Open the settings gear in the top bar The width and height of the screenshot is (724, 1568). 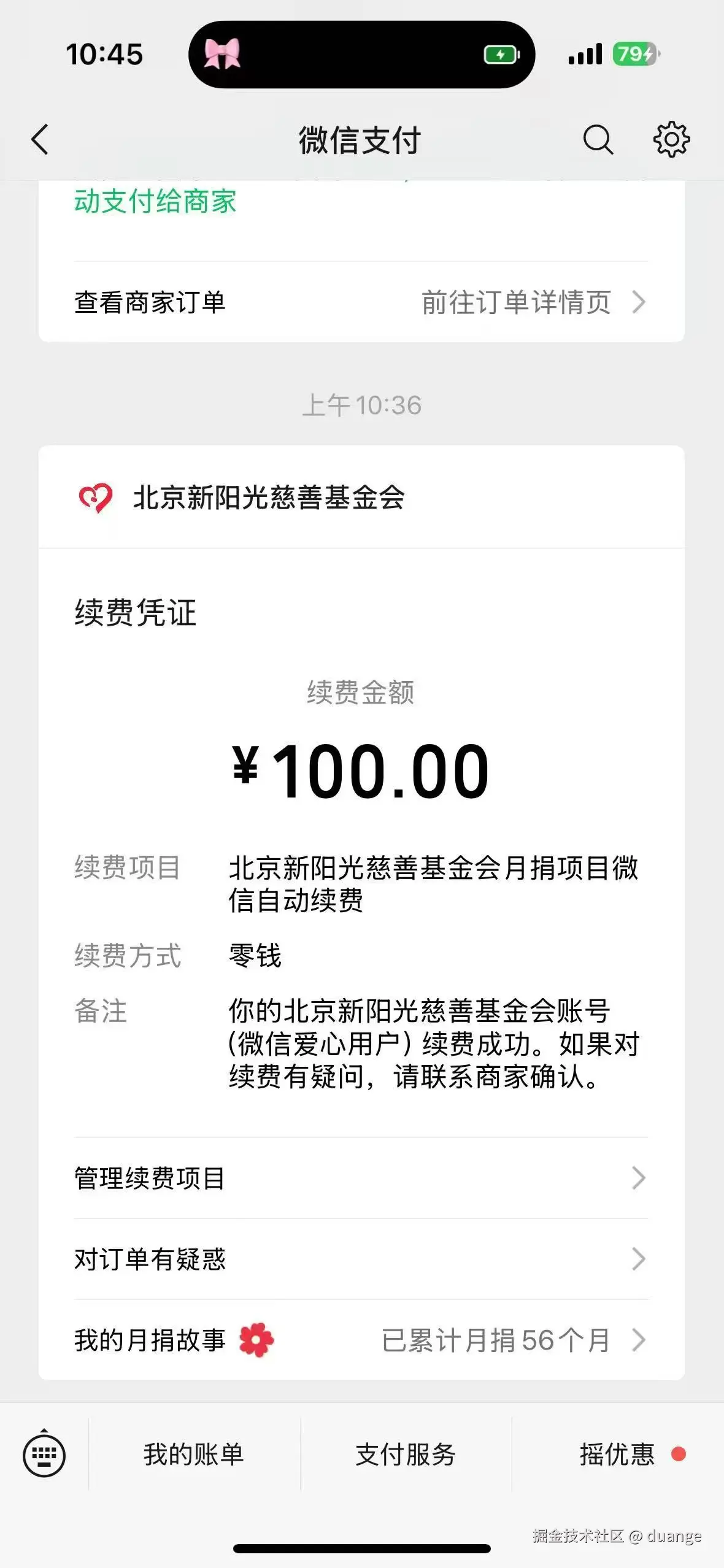coord(672,140)
